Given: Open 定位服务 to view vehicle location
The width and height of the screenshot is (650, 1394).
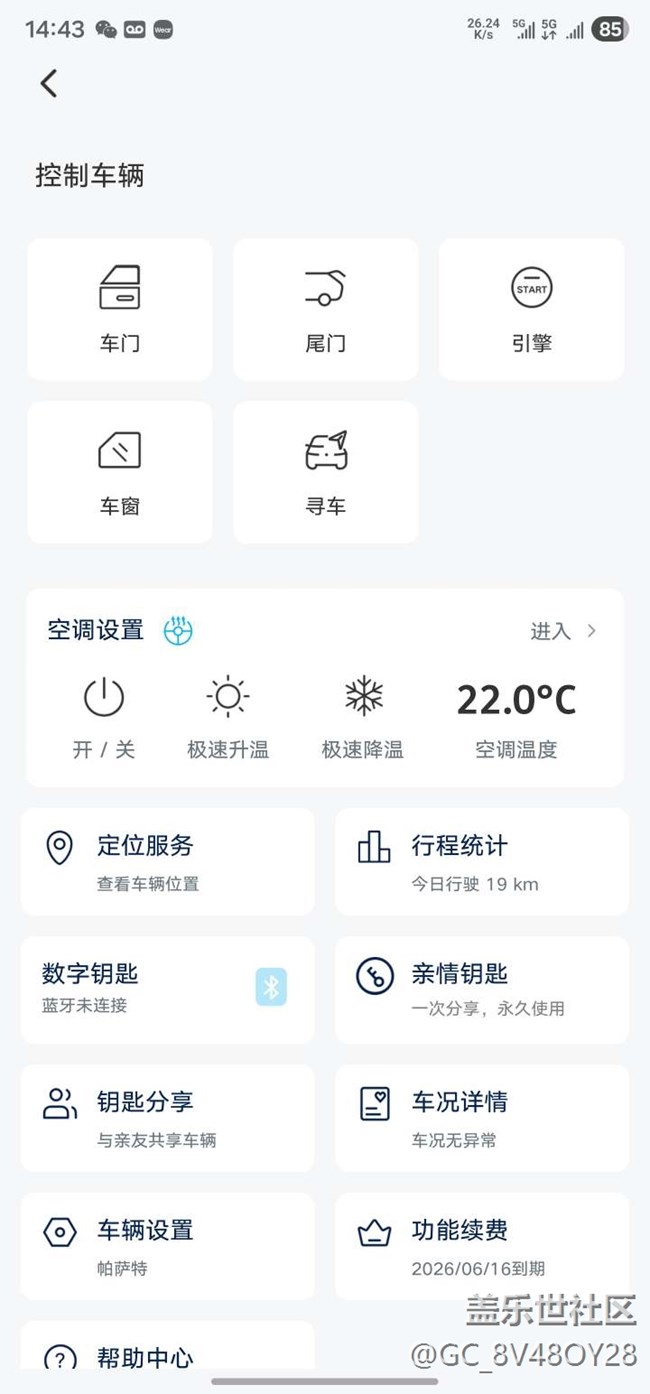Looking at the screenshot, I should 167,861.
